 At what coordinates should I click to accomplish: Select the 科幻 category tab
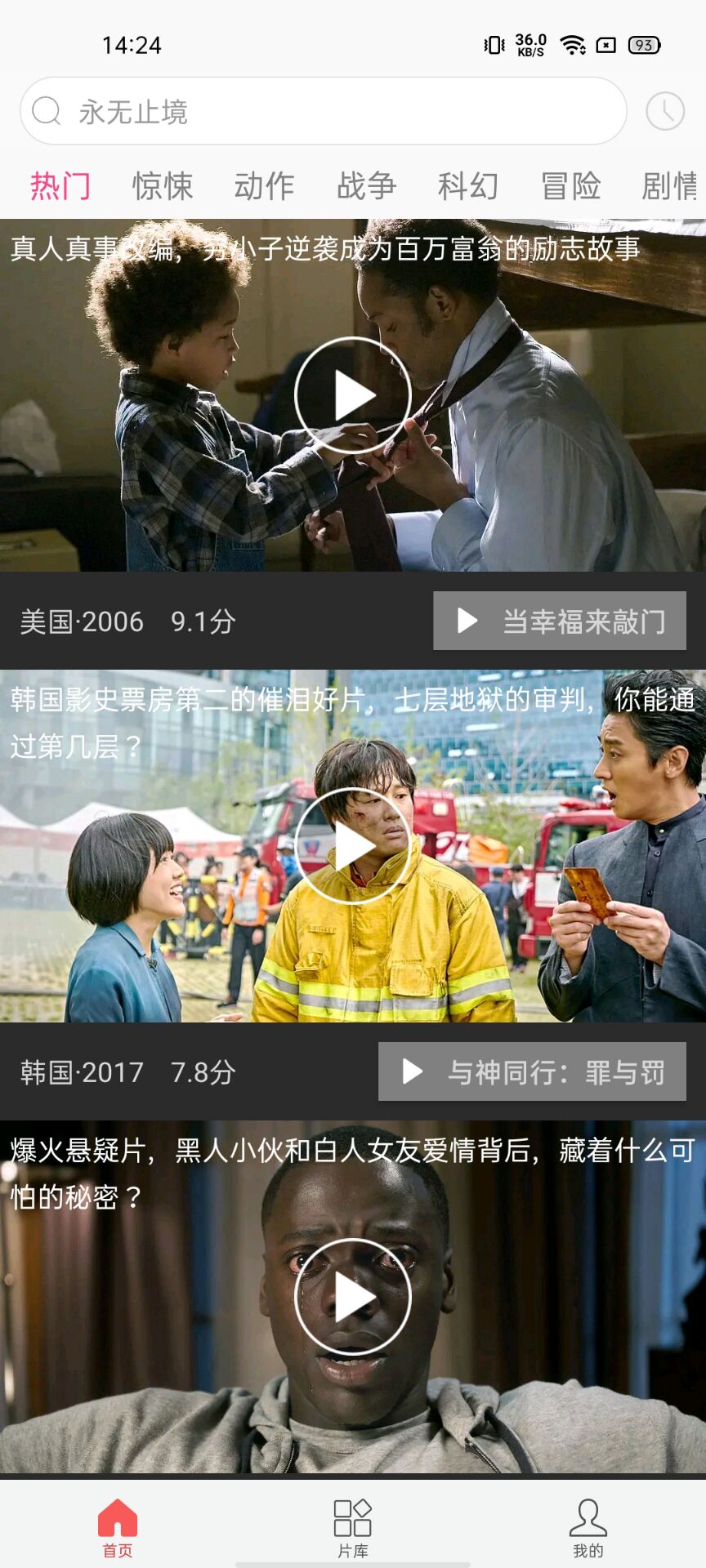468,186
